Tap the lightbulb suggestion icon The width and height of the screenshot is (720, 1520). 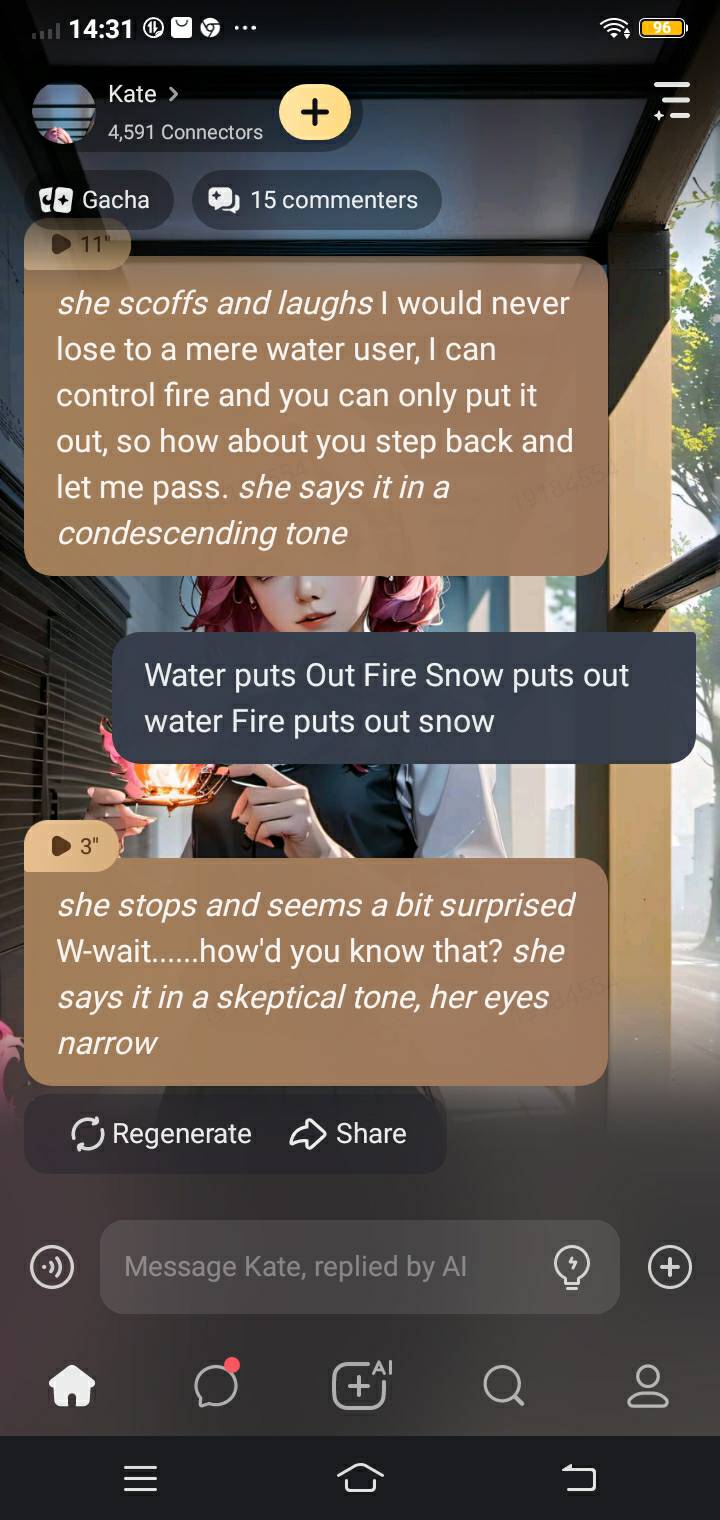pos(571,1267)
